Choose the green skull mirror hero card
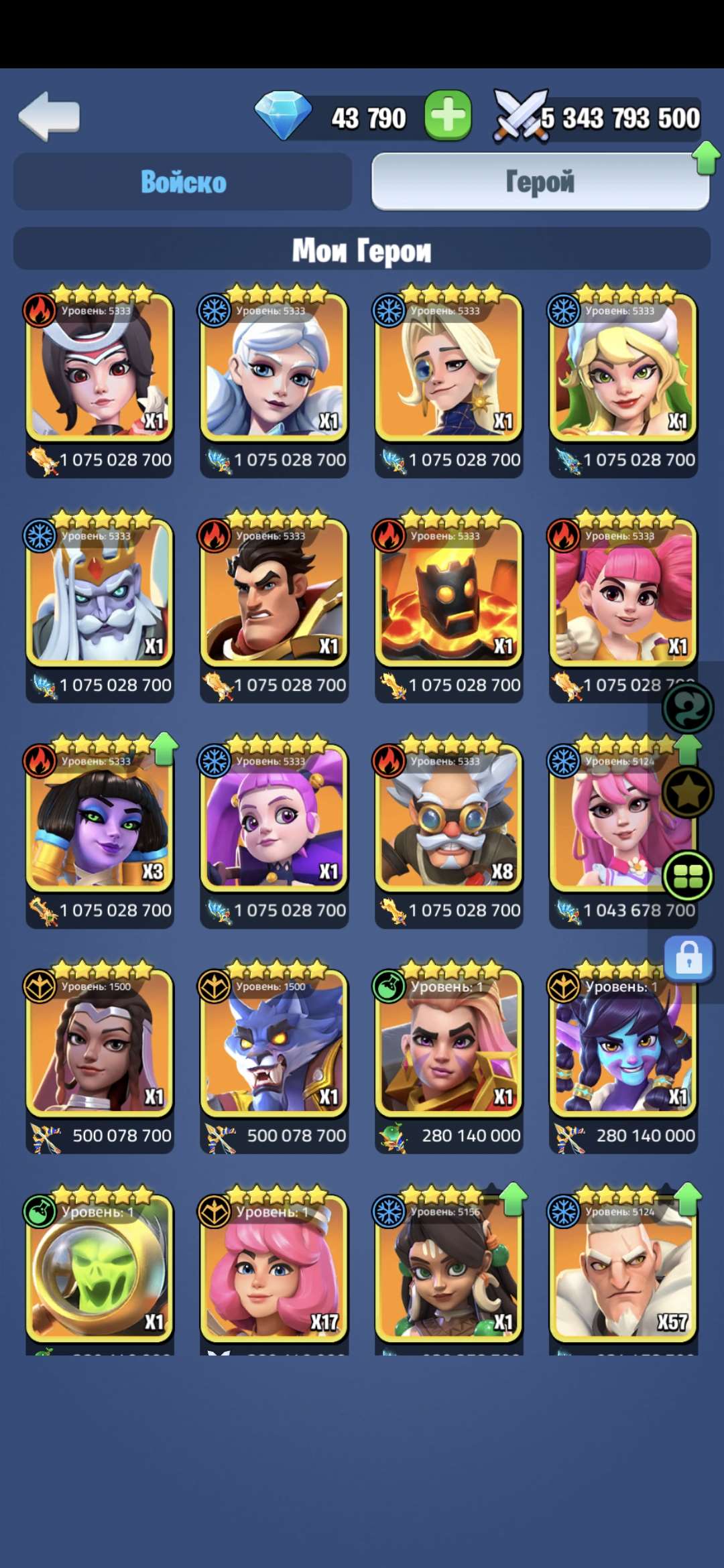The width and height of the screenshot is (724, 1568). (100, 1268)
